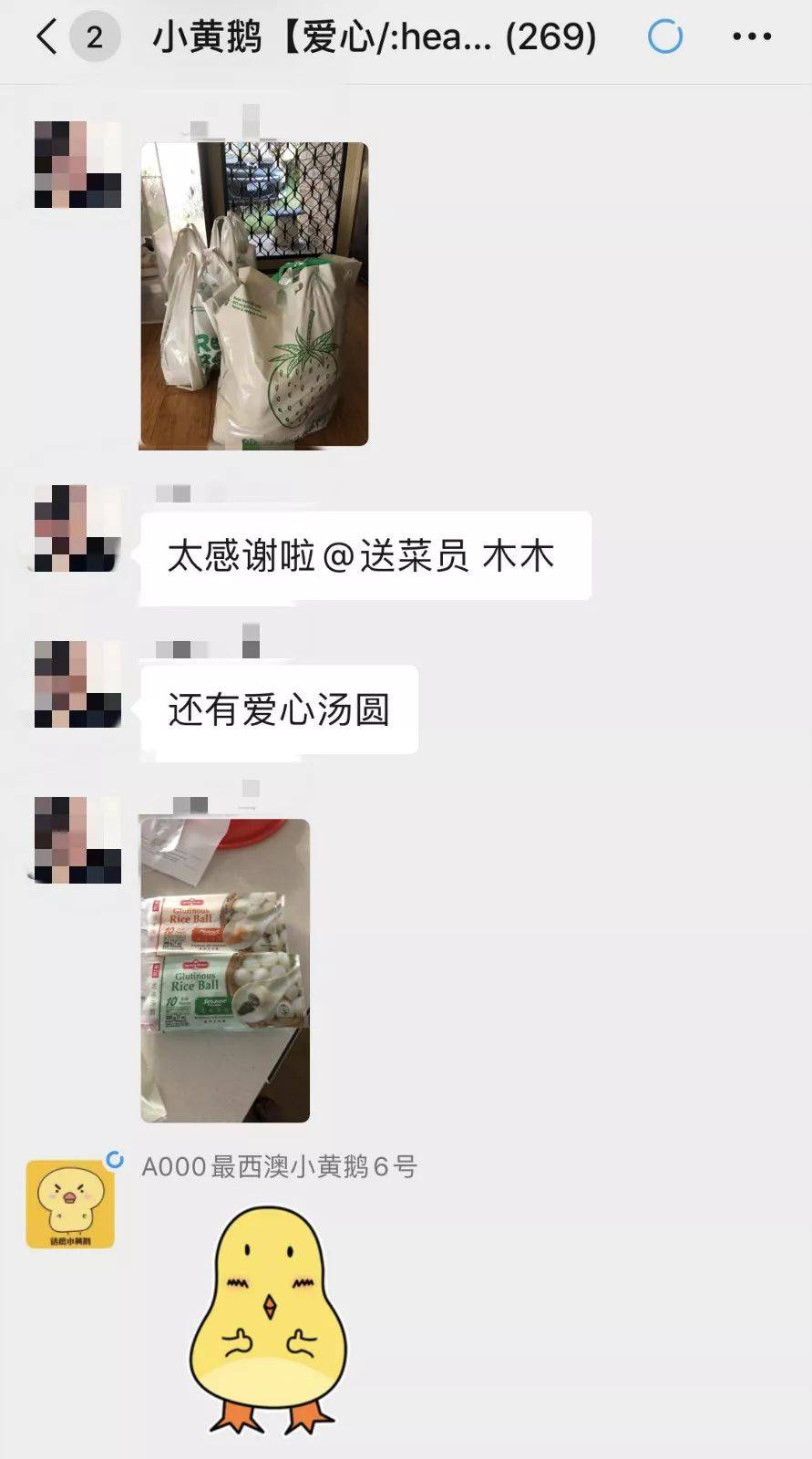Image resolution: width=812 pixels, height=1459 pixels.
Task: Open the chat's three-dot overflow menu
Action: [x=752, y=37]
